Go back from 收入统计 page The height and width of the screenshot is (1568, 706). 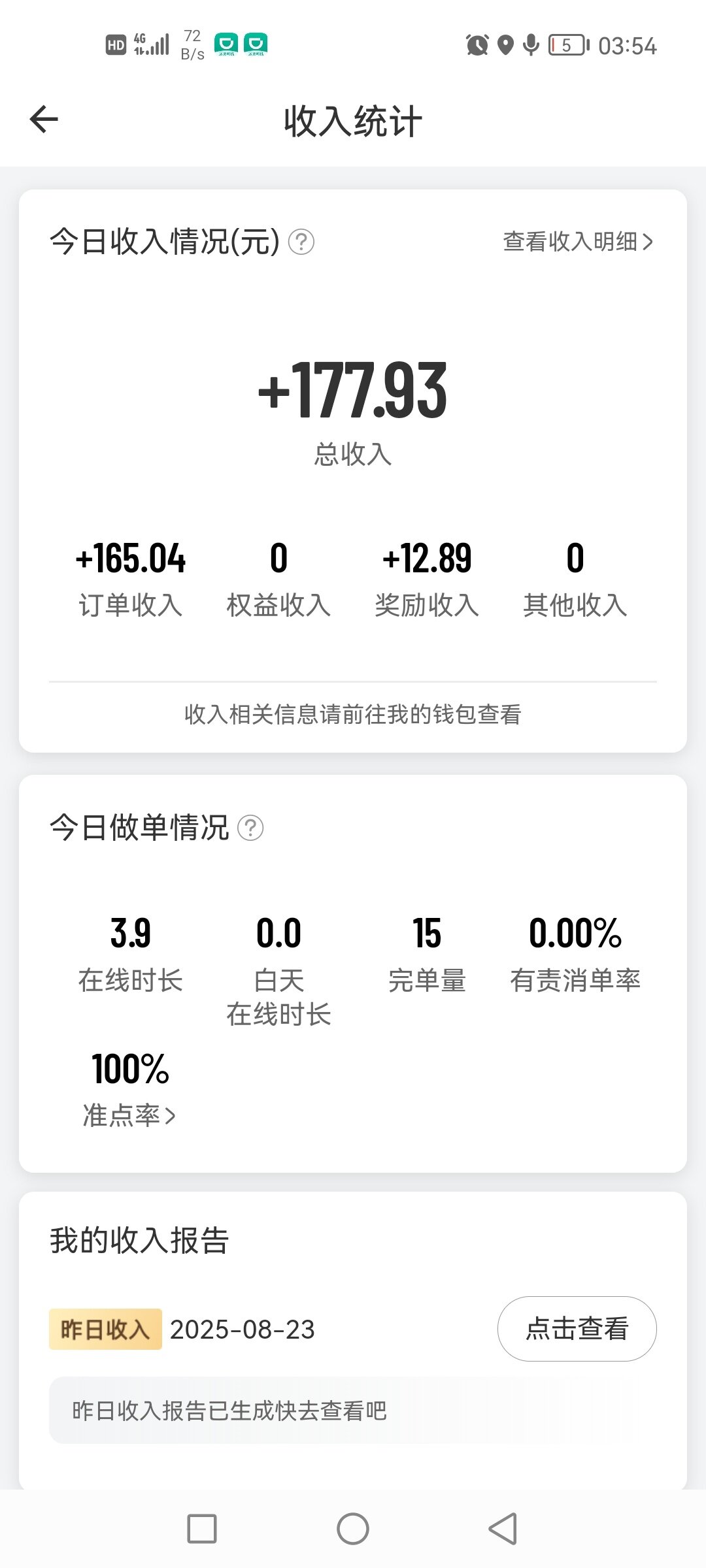(44, 120)
